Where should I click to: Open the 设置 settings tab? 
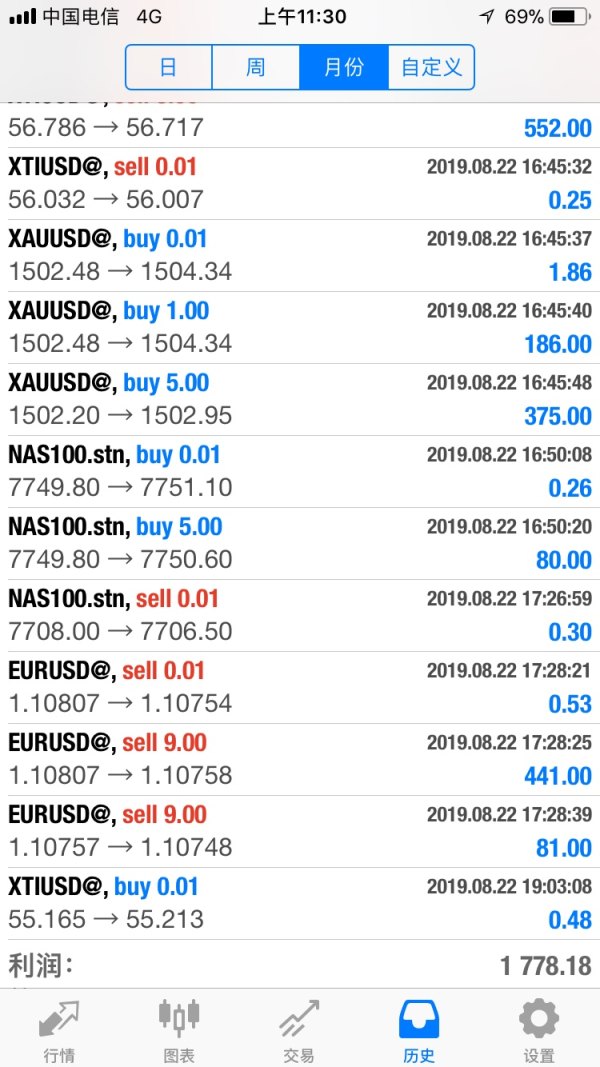[x=539, y=1030]
